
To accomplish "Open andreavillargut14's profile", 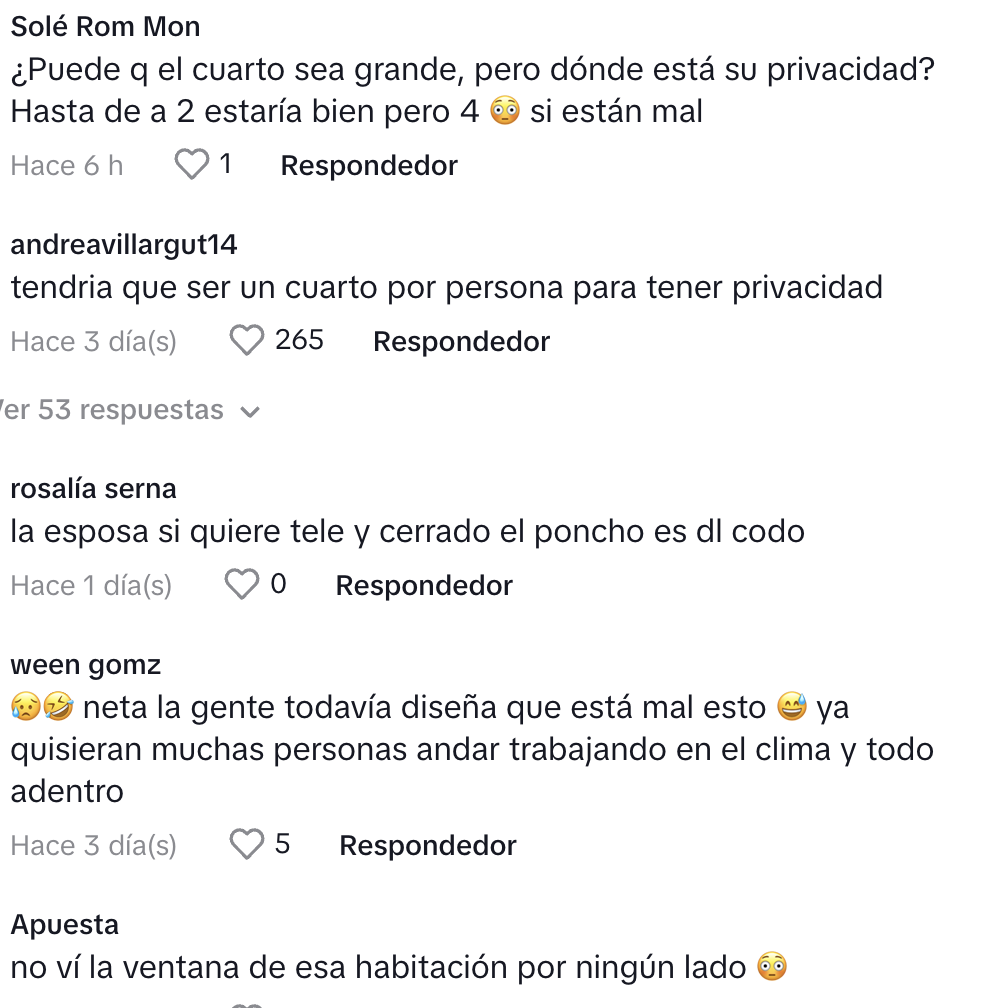I will click(x=124, y=245).
